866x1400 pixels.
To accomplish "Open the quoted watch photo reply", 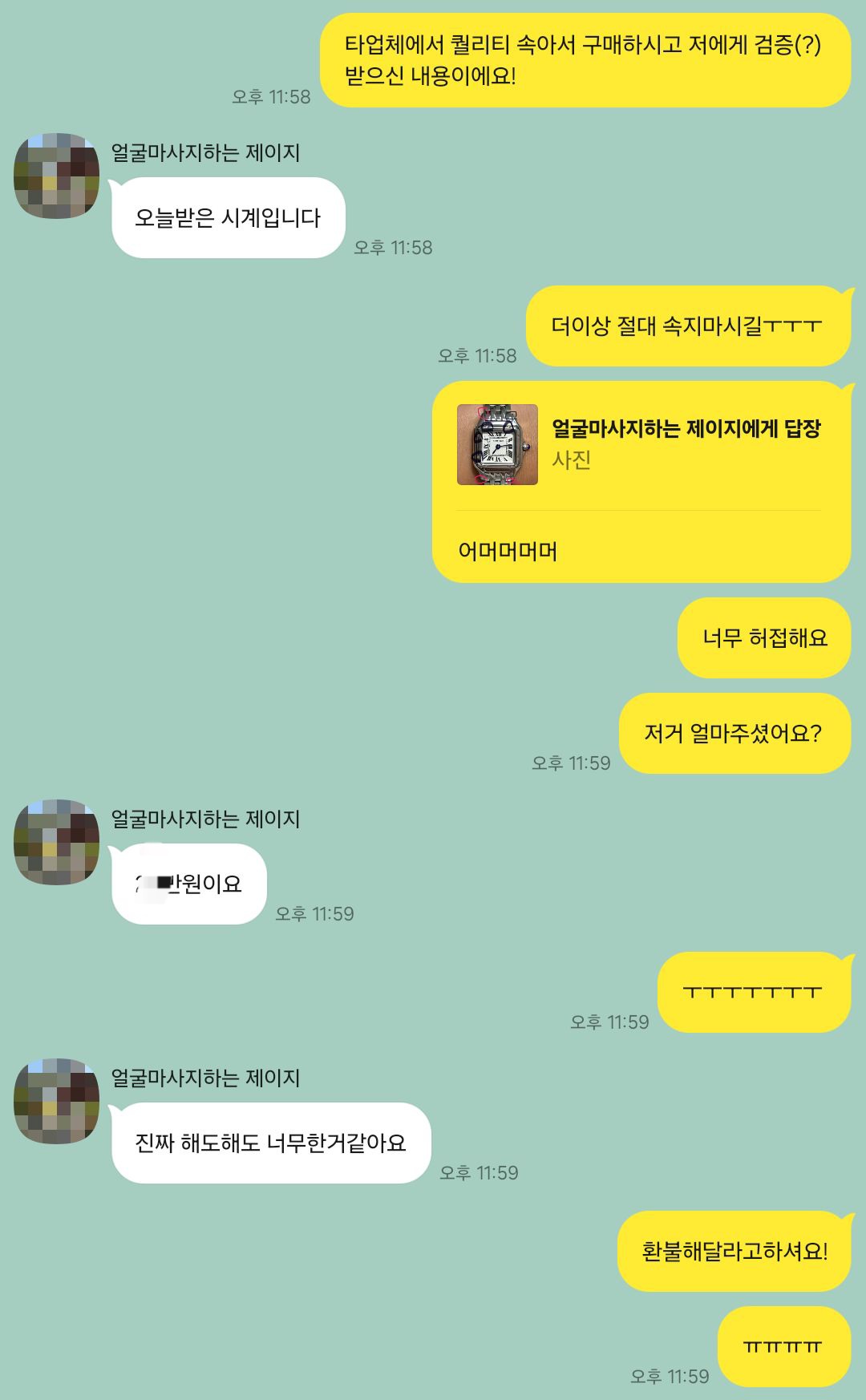I will pos(497,445).
